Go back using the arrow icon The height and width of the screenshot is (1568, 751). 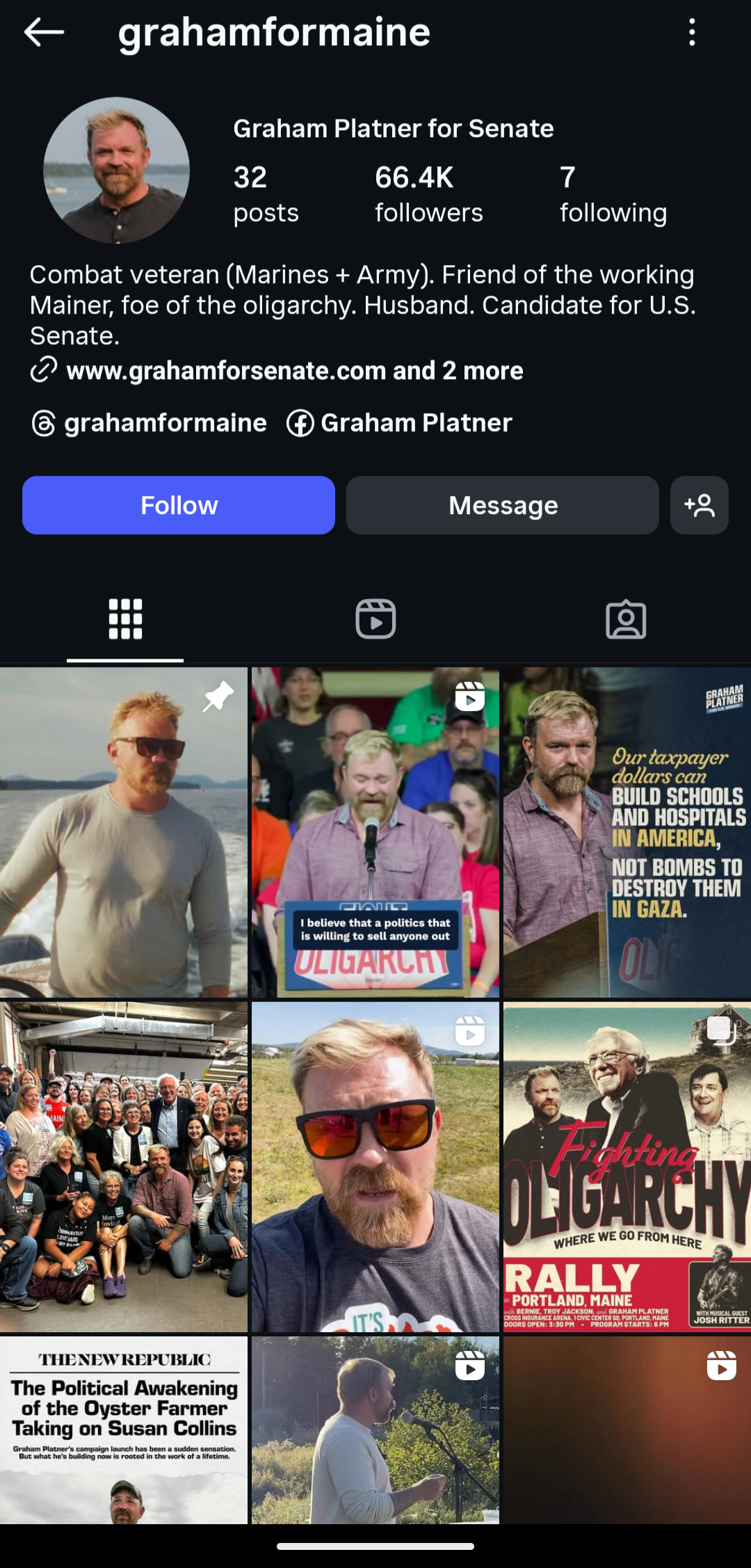(44, 32)
